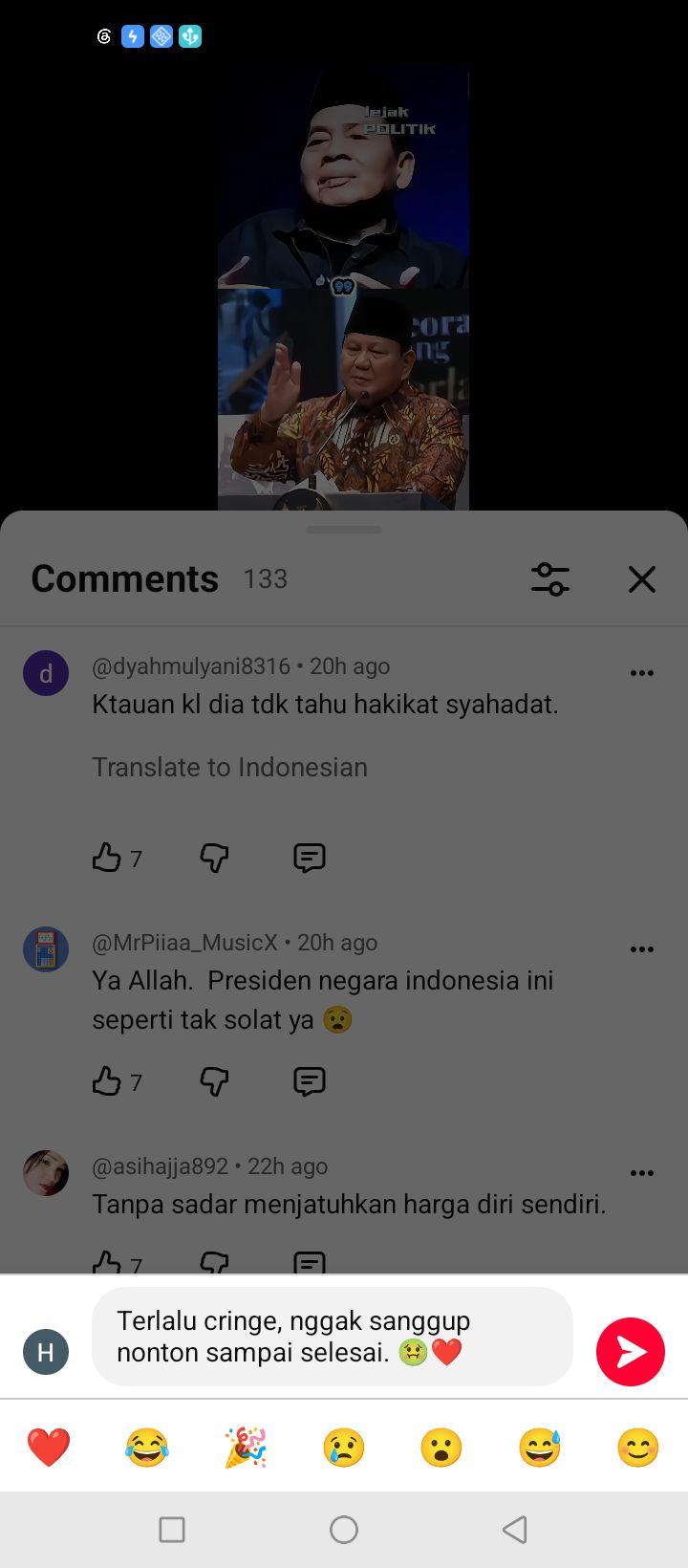Dislike the comment by @MrPiiaa_MusicX
This screenshot has width=688, height=1568.
click(214, 1081)
